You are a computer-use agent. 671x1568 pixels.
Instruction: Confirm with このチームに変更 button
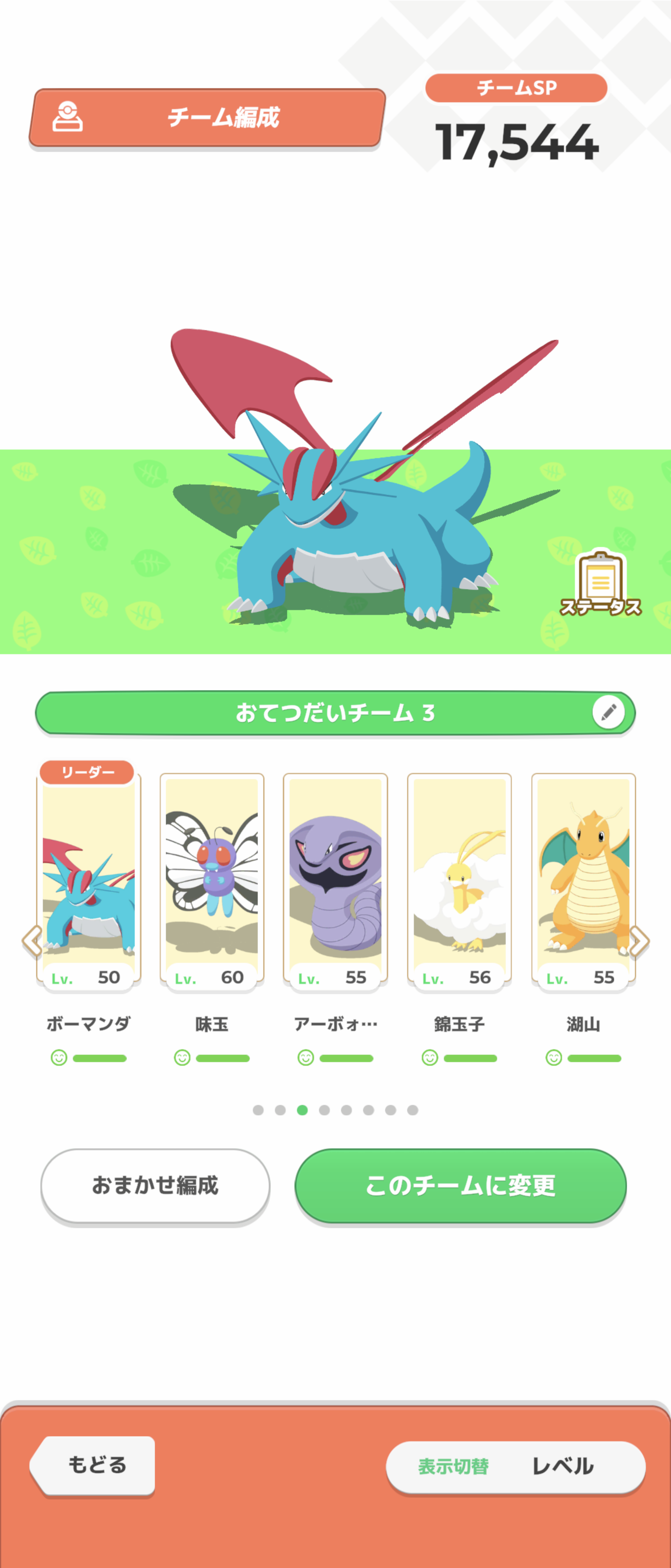460,1185
